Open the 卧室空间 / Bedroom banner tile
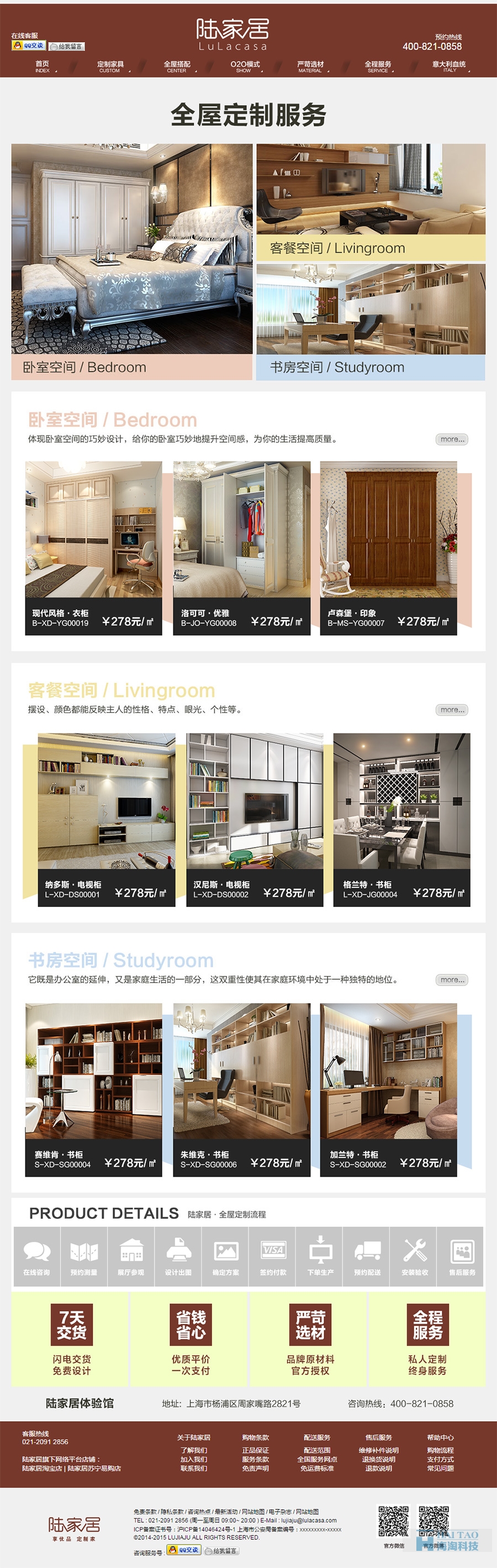This screenshot has height=1568, width=497. 131,262
